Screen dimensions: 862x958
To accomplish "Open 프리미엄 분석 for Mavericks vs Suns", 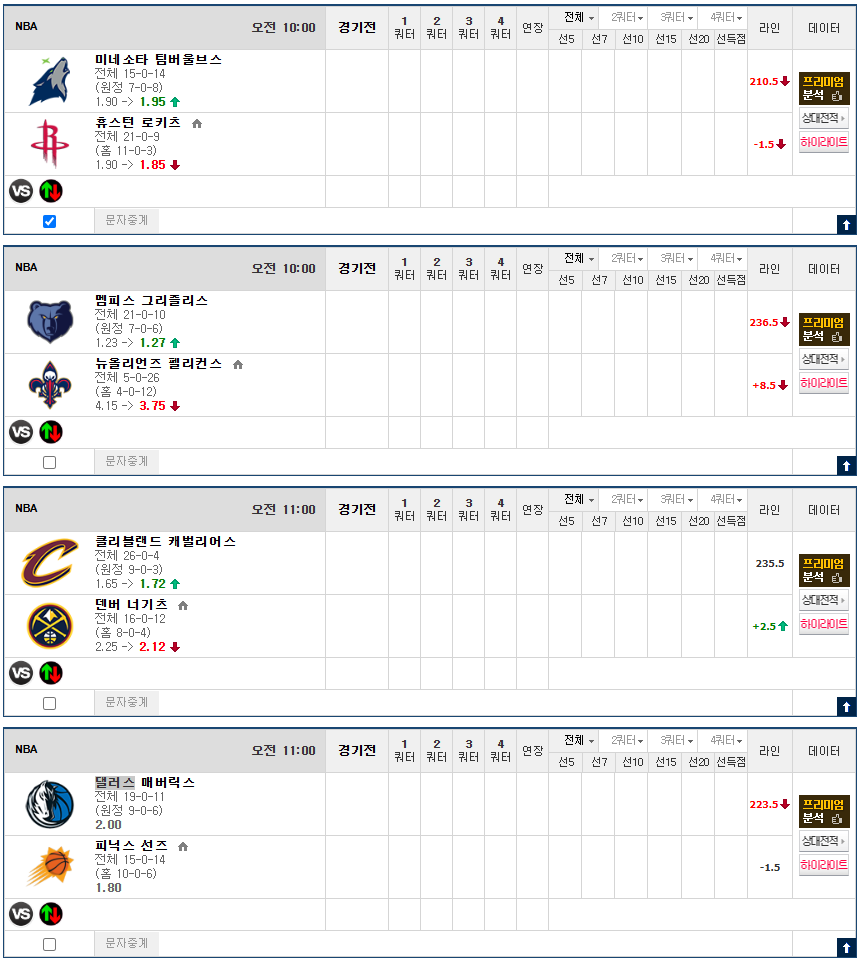I will coord(823,811).
